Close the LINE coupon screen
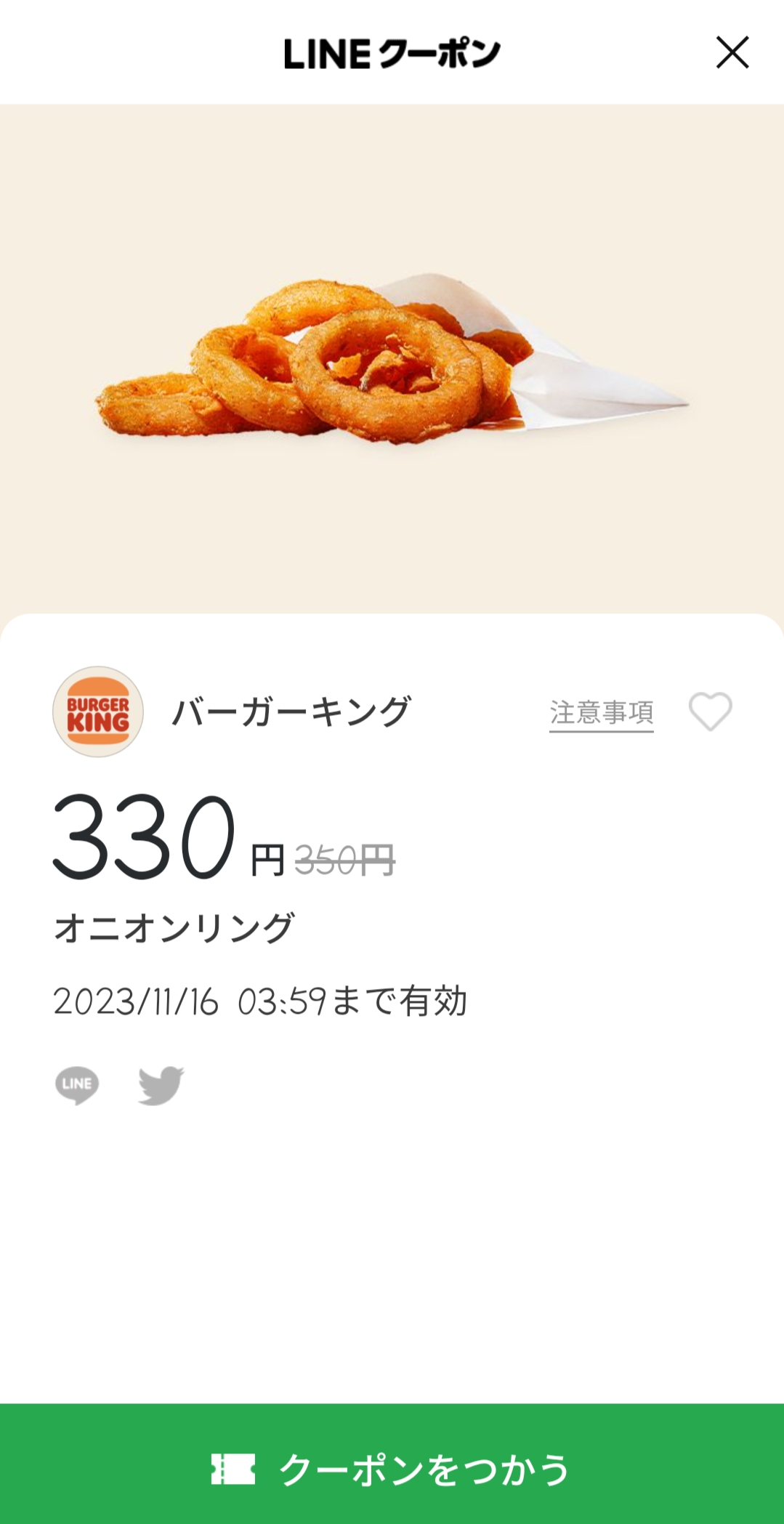 pos(732,52)
